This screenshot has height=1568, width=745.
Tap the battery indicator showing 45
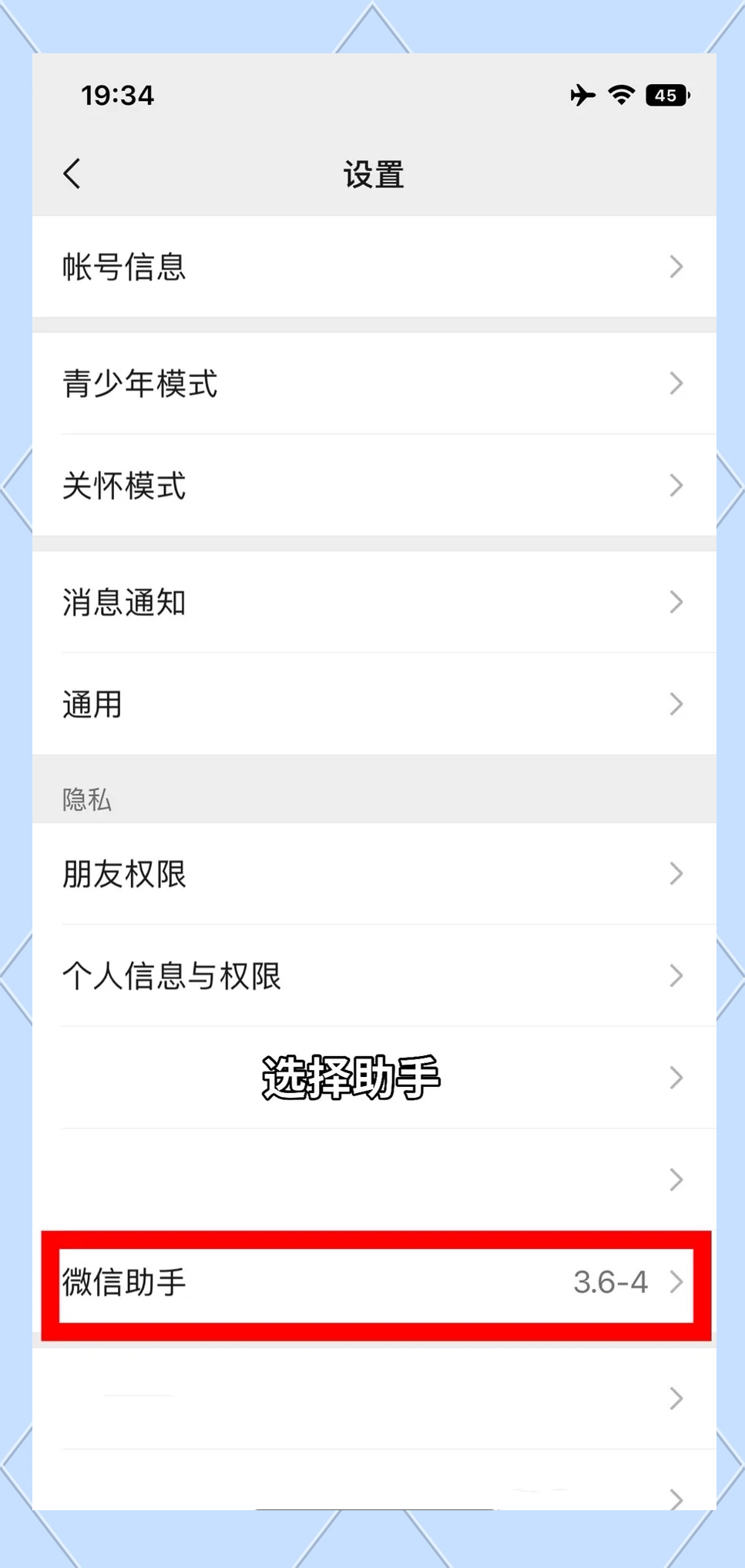pyautogui.click(x=666, y=95)
